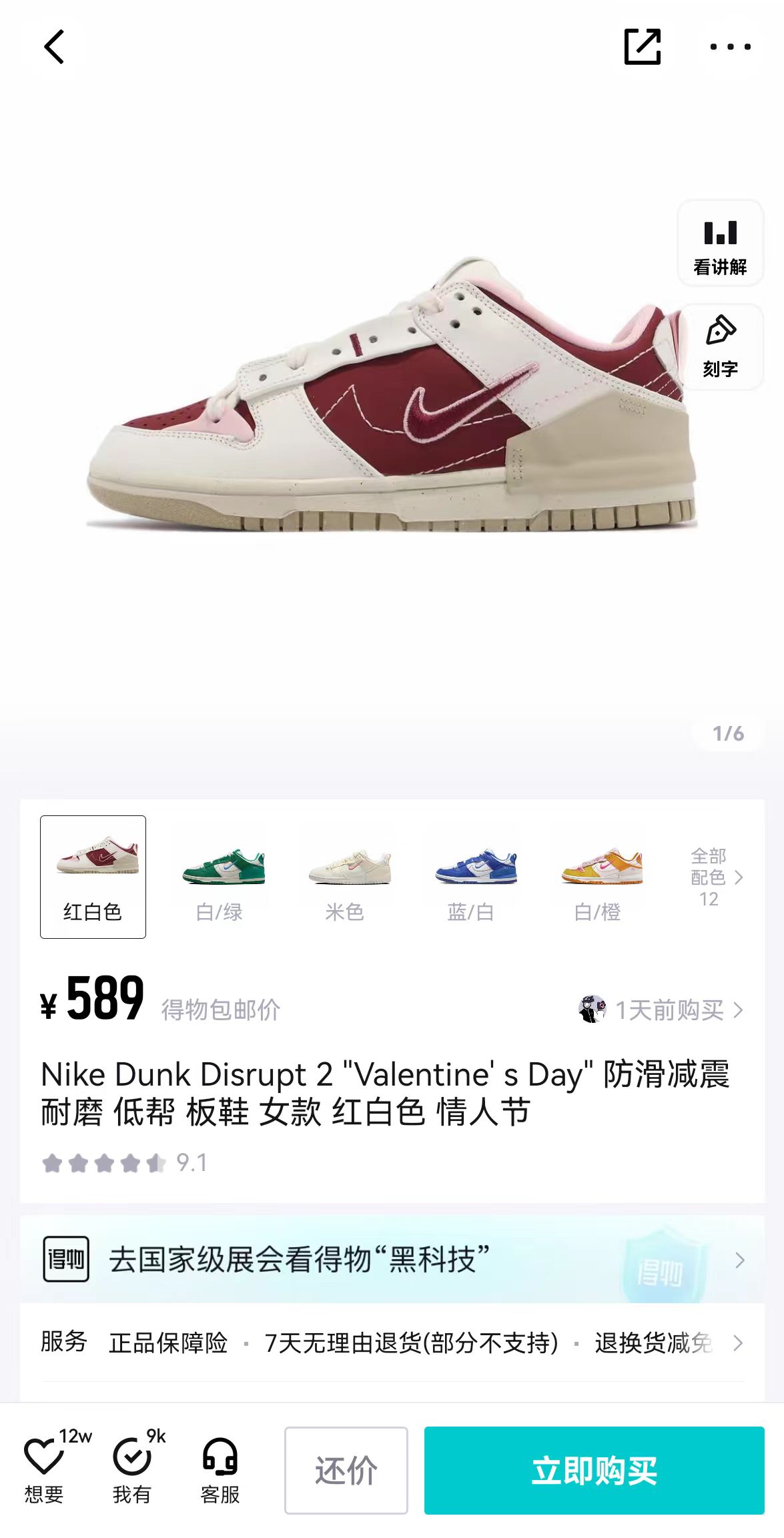Open the three-dot overflow menu

[730, 47]
